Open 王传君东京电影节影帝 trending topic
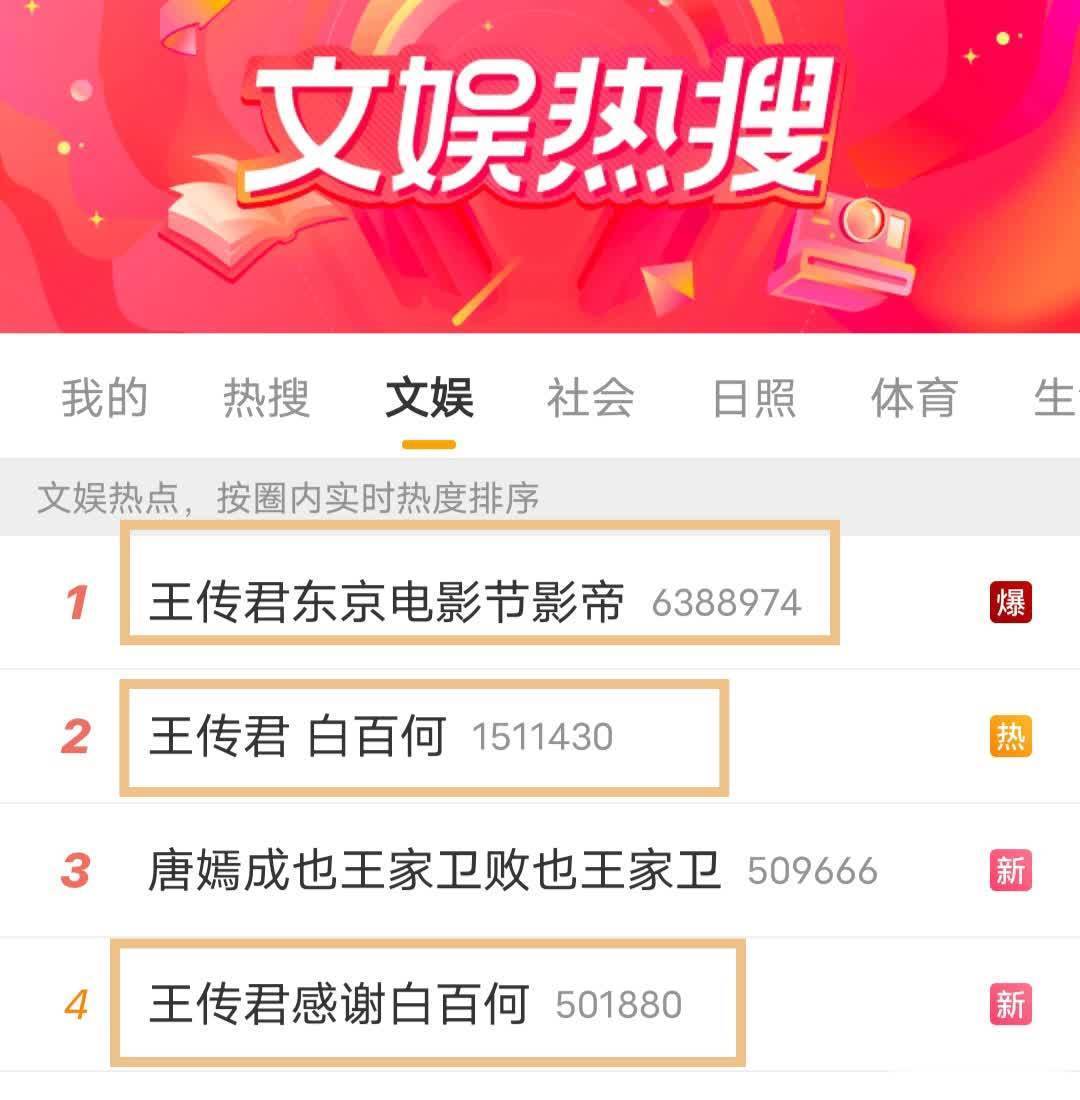The image size is (1080, 1100). (387, 602)
